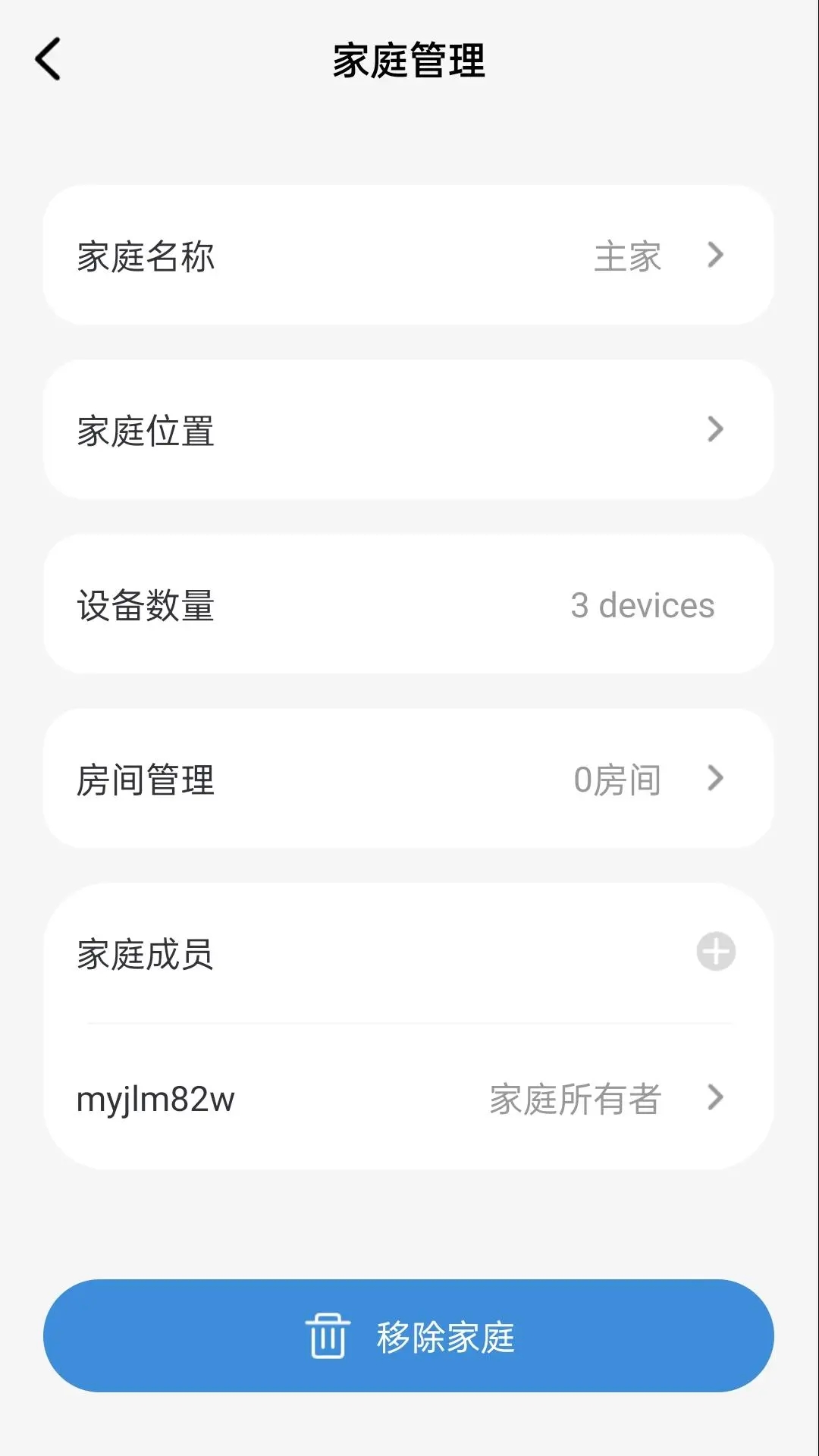Open 房间管理 room management
The width and height of the screenshot is (819, 1456).
point(409,779)
